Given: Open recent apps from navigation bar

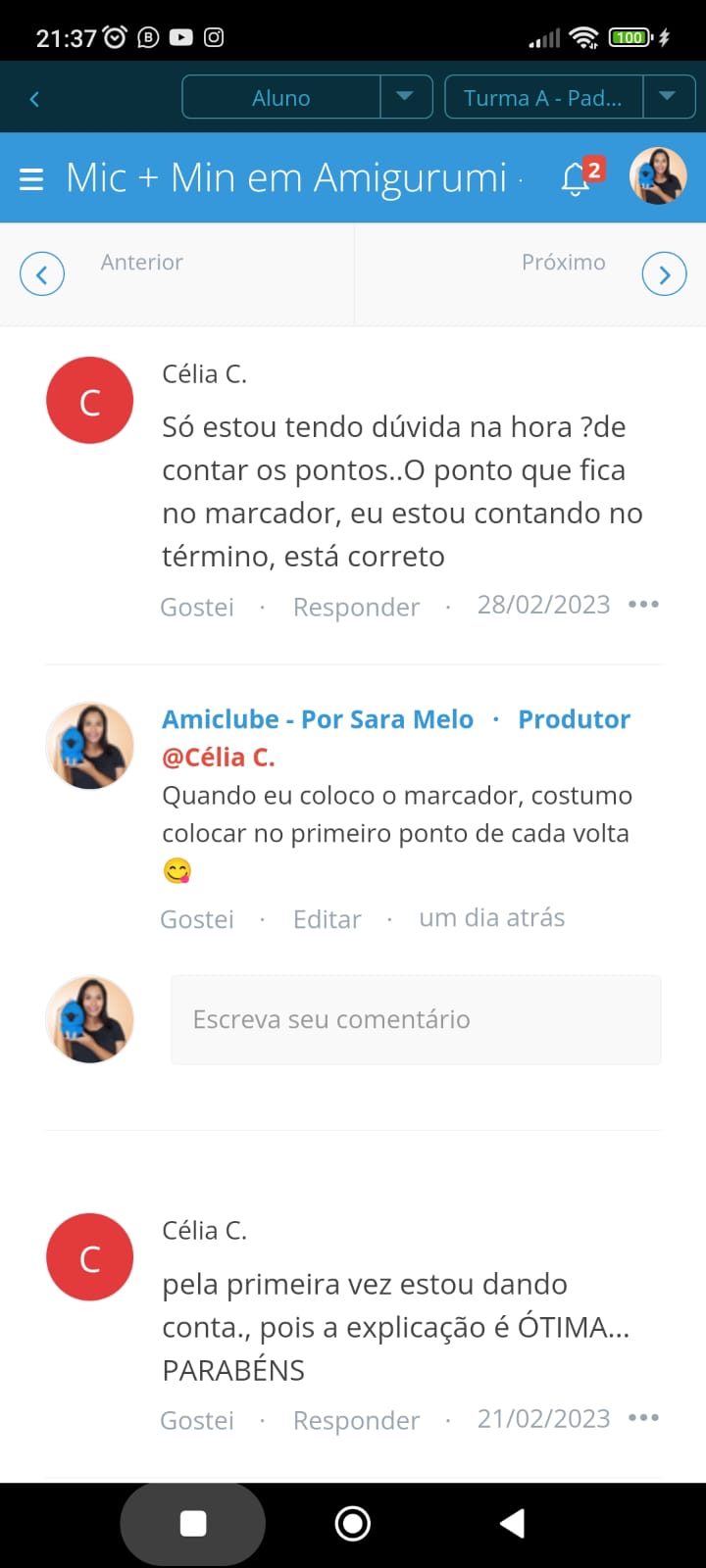Looking at the screenshot, I should pos(193,1523).
